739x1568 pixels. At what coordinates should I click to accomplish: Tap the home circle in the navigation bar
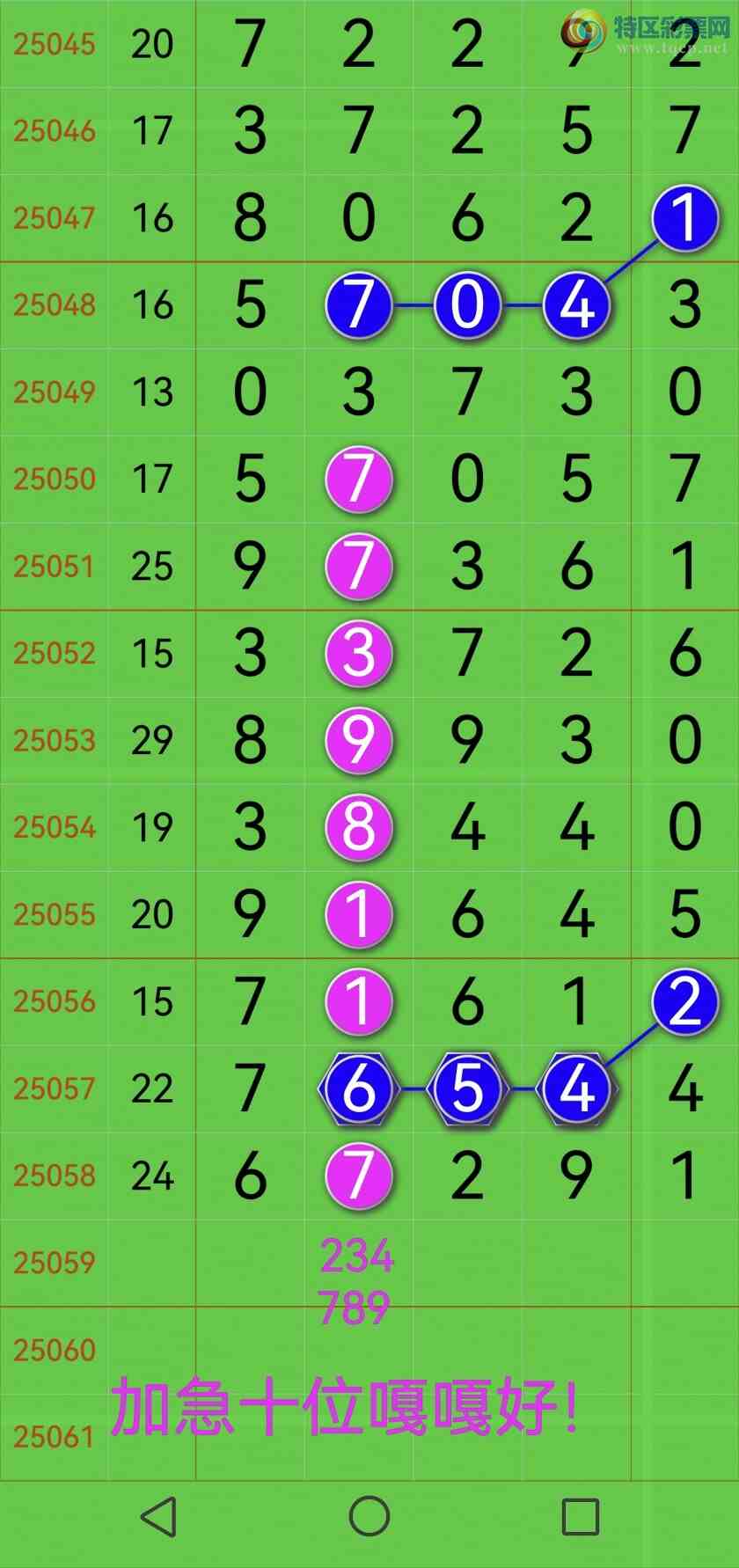[369, 1516]
